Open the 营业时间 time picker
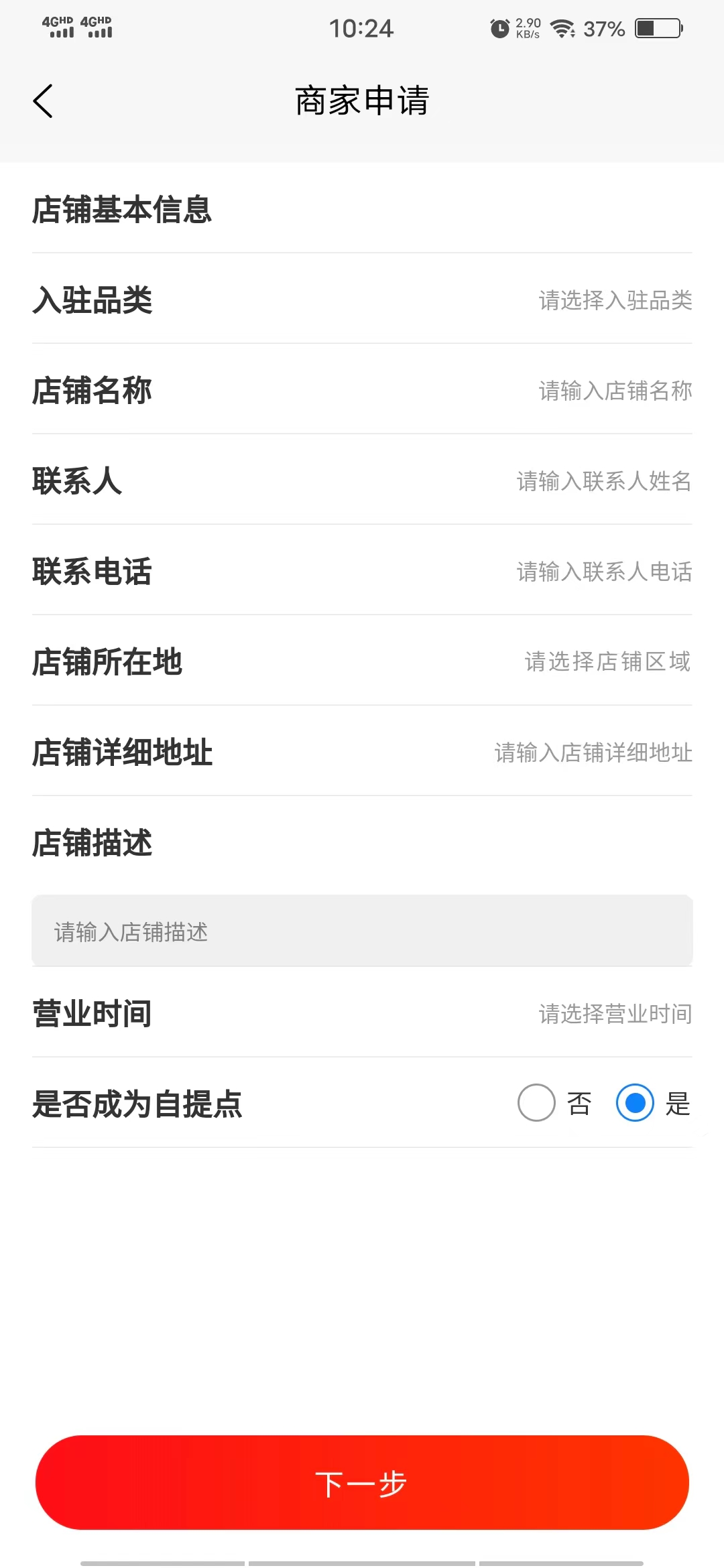724x1568 pixels. [x=615, y=1014]
